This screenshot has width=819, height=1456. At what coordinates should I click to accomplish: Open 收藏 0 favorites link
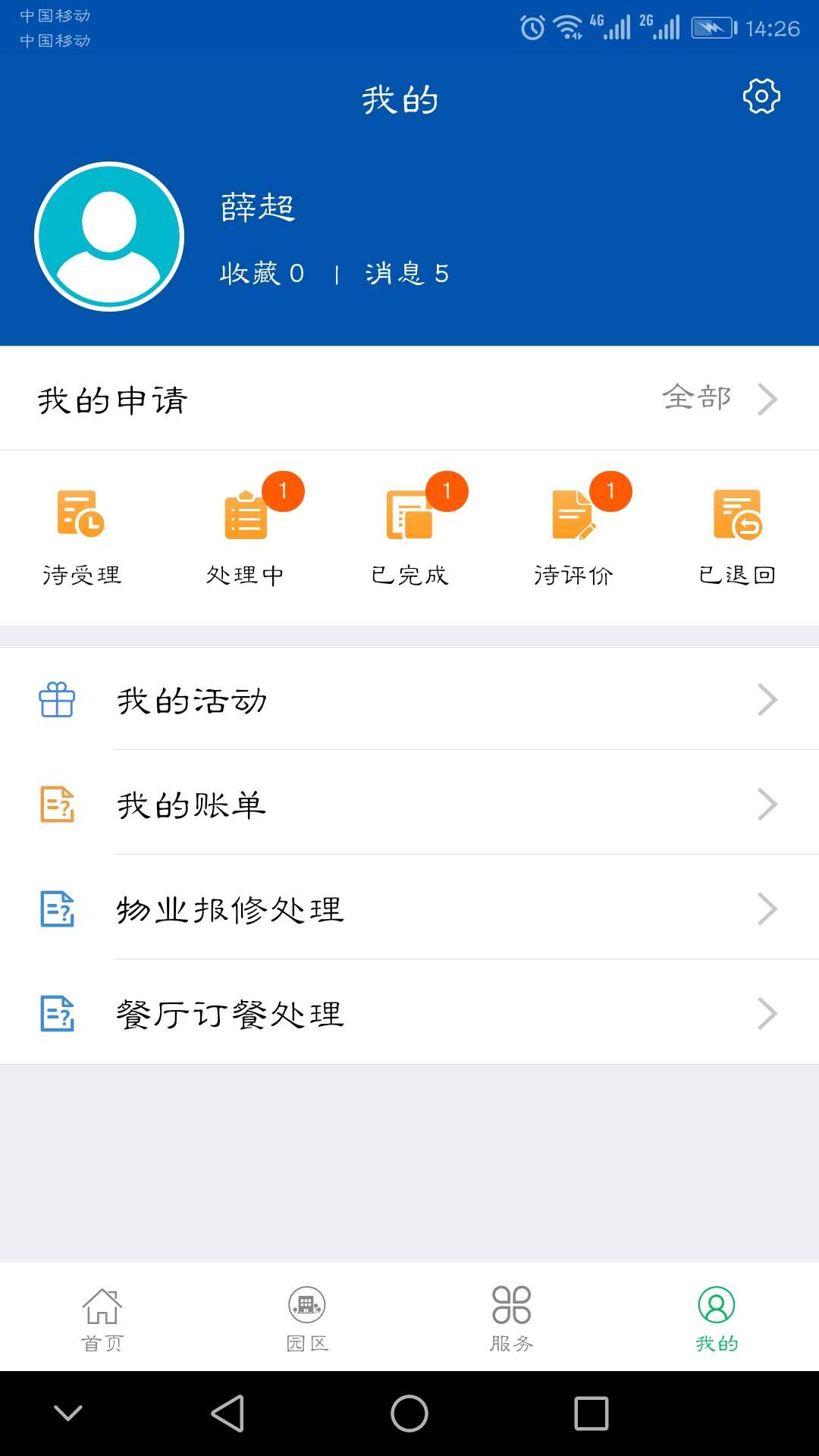pyautogui.click(x=261, y=274)
